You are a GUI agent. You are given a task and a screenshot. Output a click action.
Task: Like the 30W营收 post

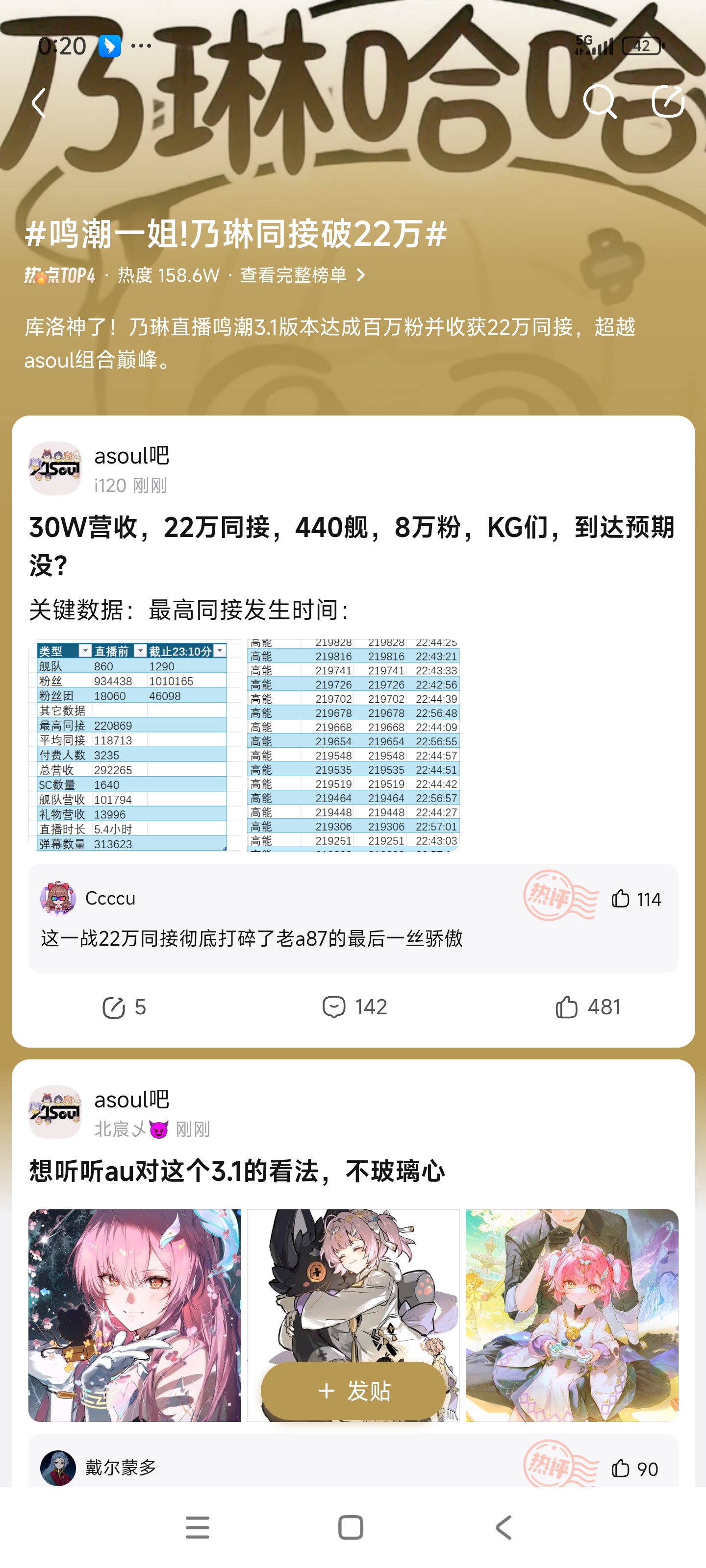tap(588, 1007)
